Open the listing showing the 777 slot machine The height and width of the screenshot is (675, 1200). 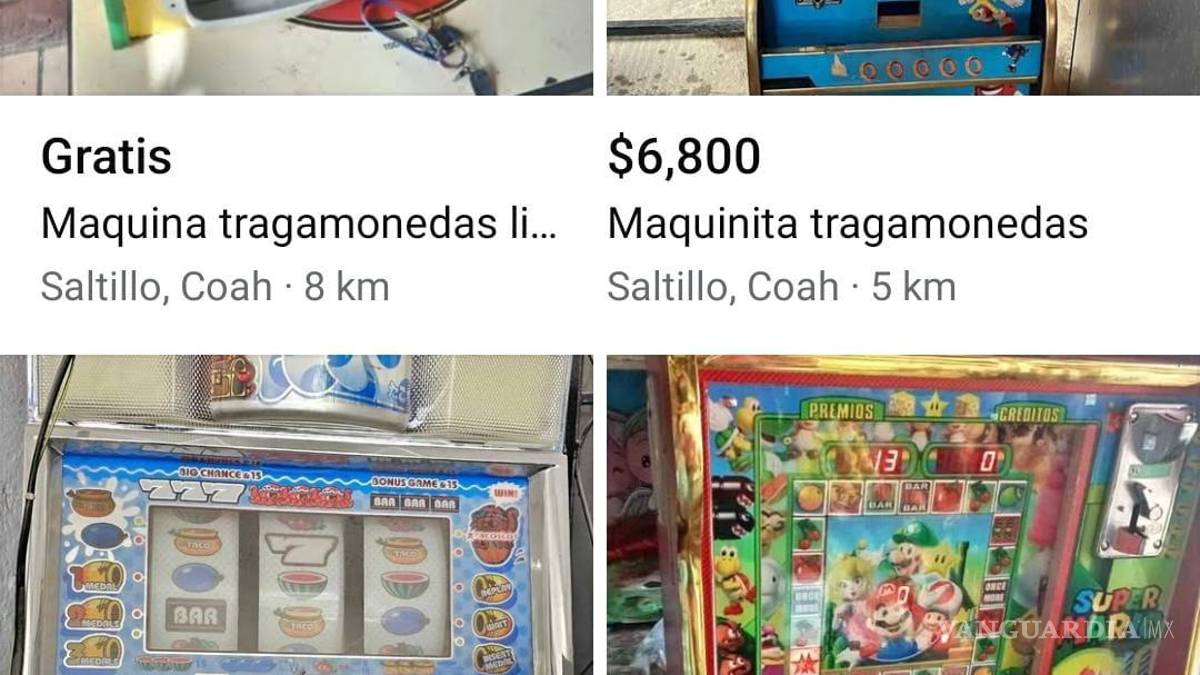[297, 515]
